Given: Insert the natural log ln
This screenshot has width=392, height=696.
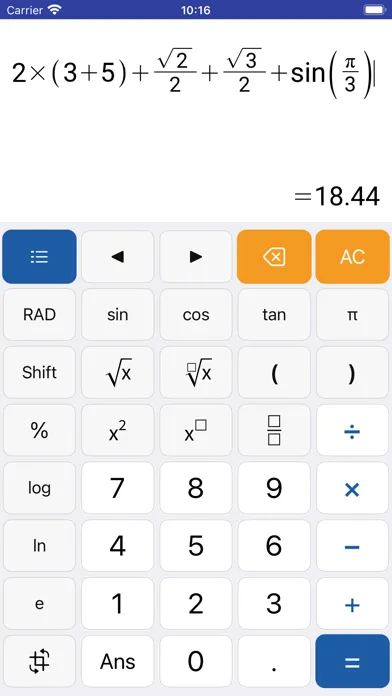Looking at the screenshot, I should tap(39, 546).
